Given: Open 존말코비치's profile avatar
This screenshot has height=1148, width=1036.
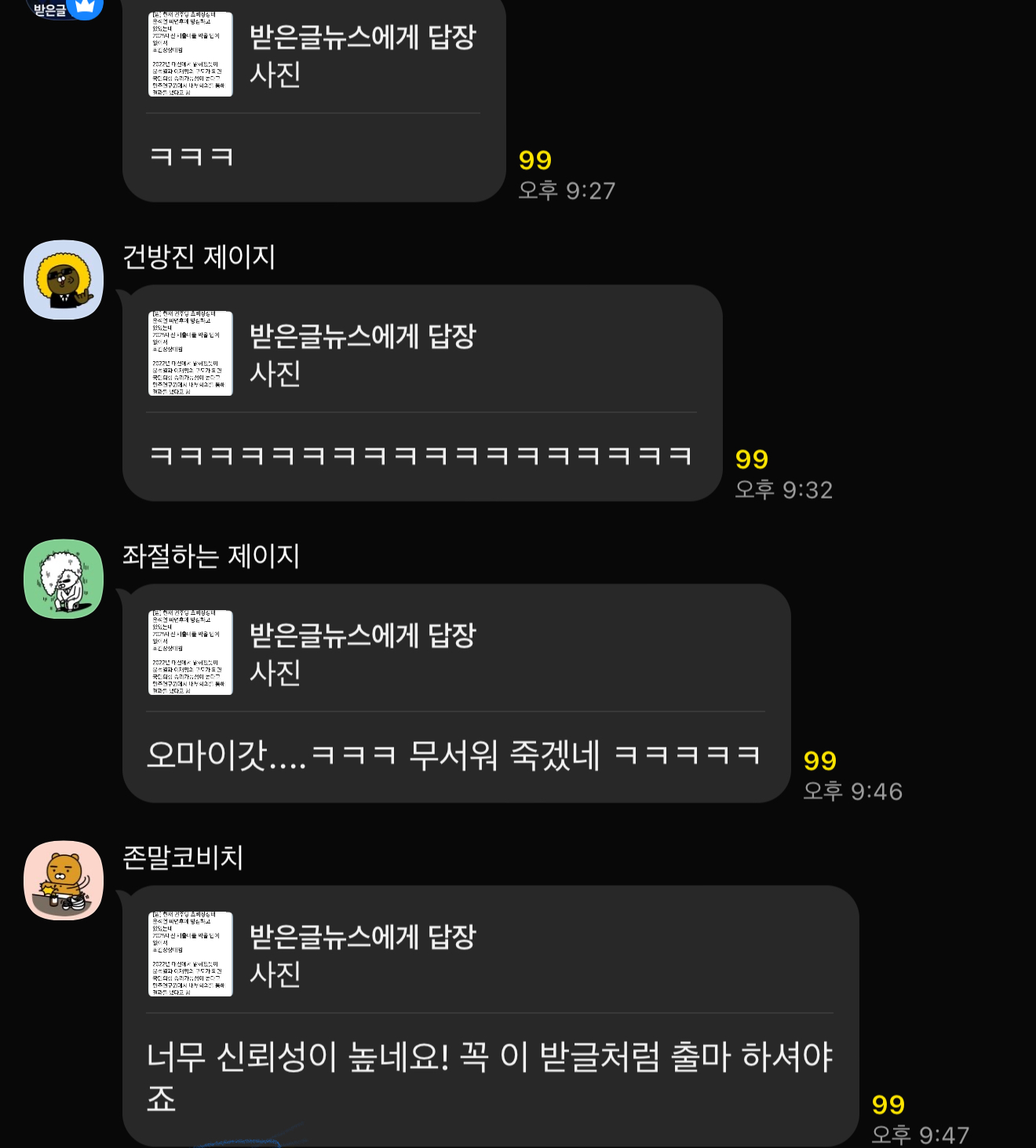Looking at the screenshot, I should coord(64,880).
